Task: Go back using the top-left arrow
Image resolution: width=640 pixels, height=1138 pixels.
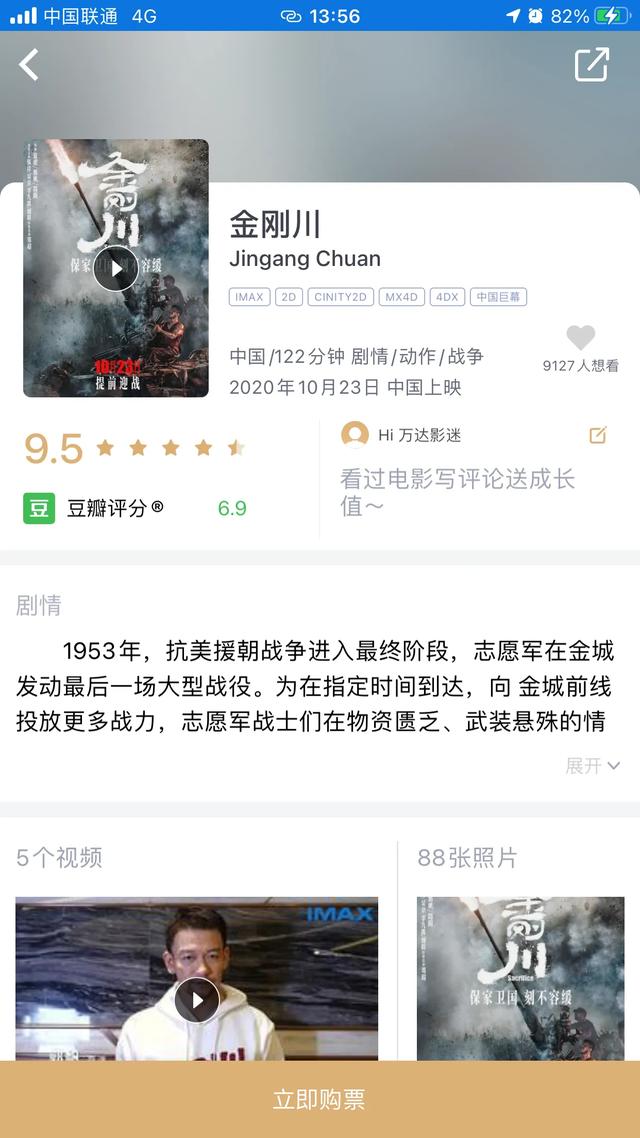Action: coord(29,65)
